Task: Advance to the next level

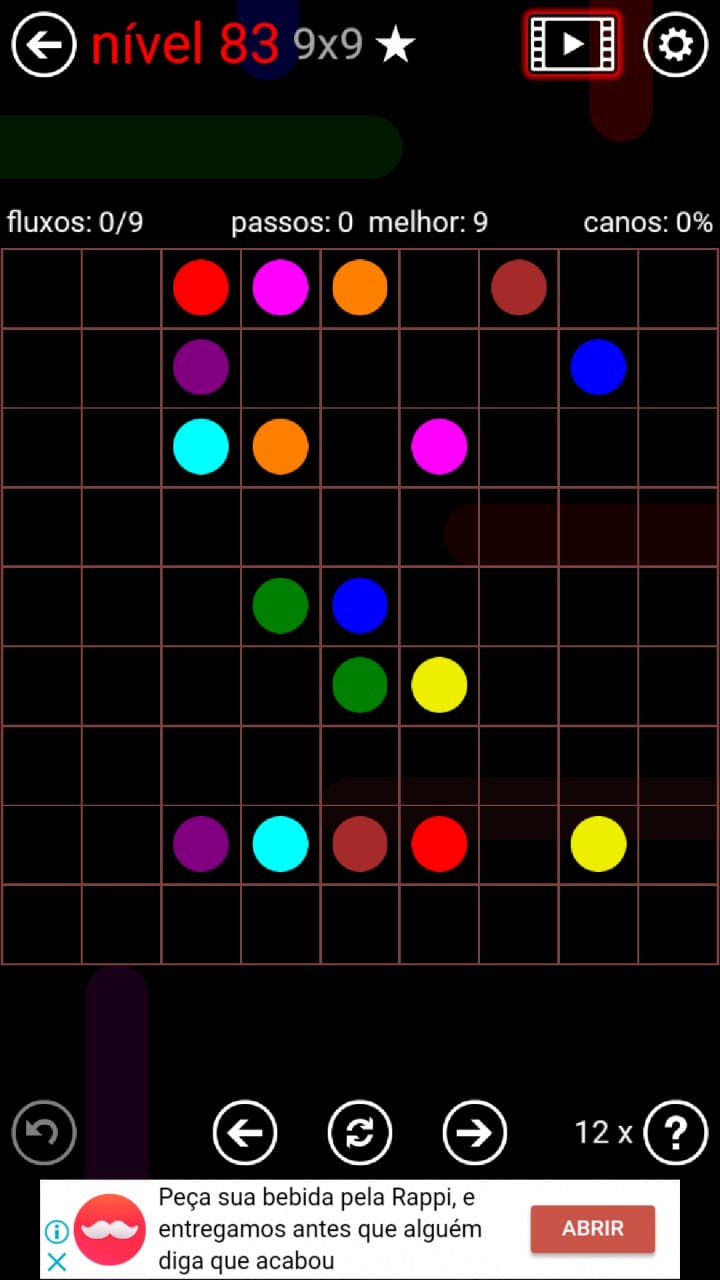Action: pyautogui.click(x=475, y=1133)
